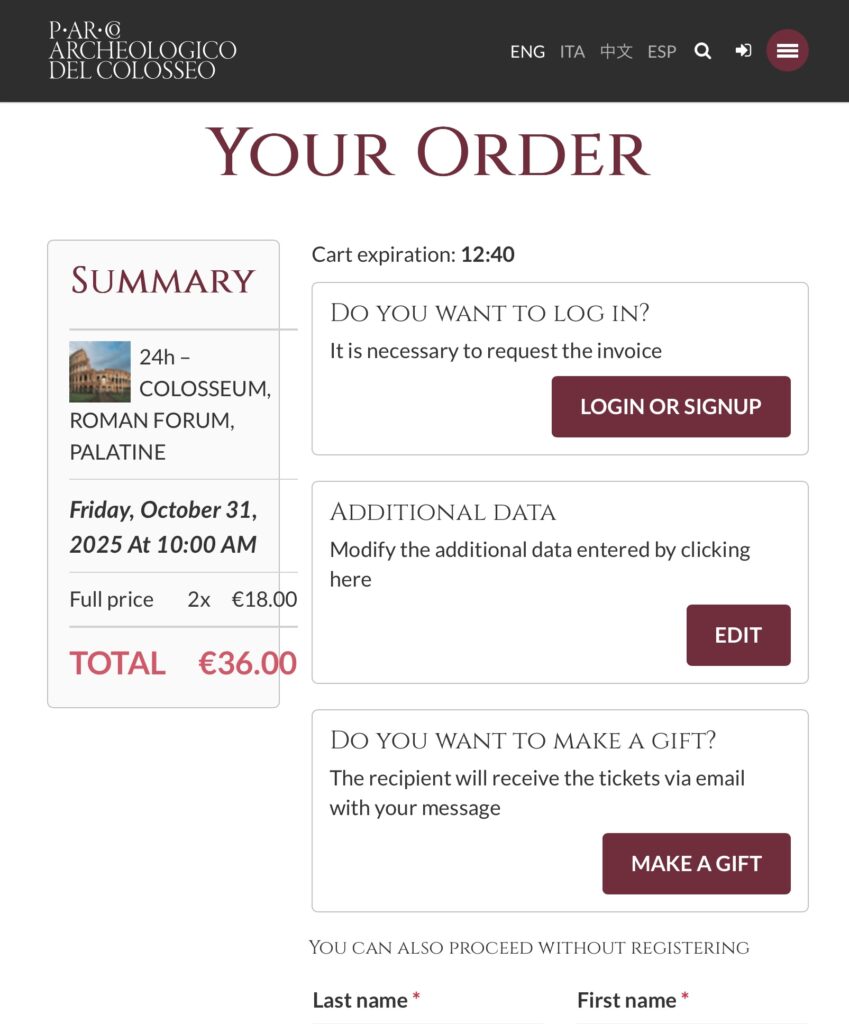Choose ENG language
The image size is (849, 1024).
(527, 52)
